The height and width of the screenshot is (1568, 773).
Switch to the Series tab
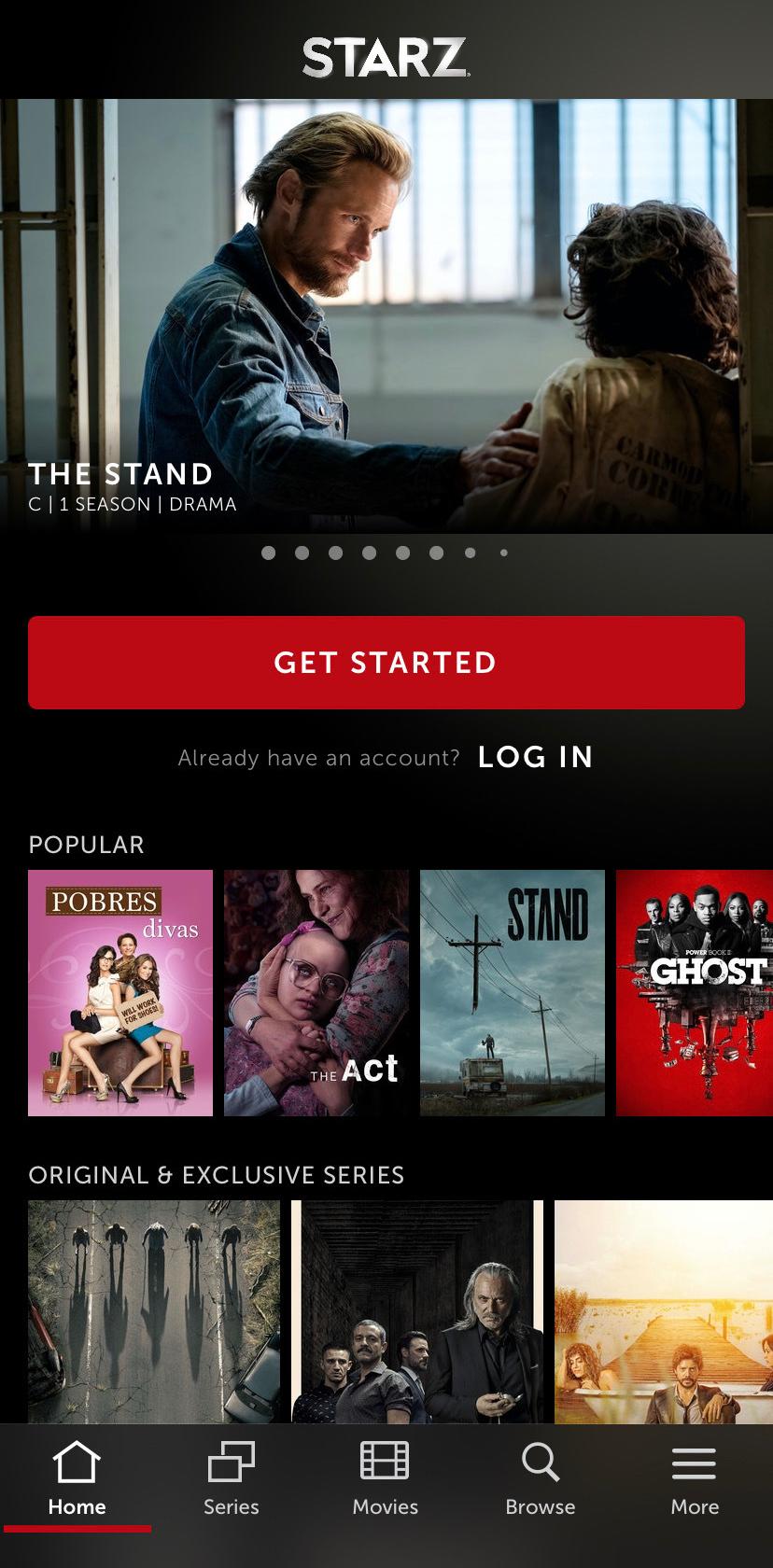pyautogui.click(x=232, y=1479)
